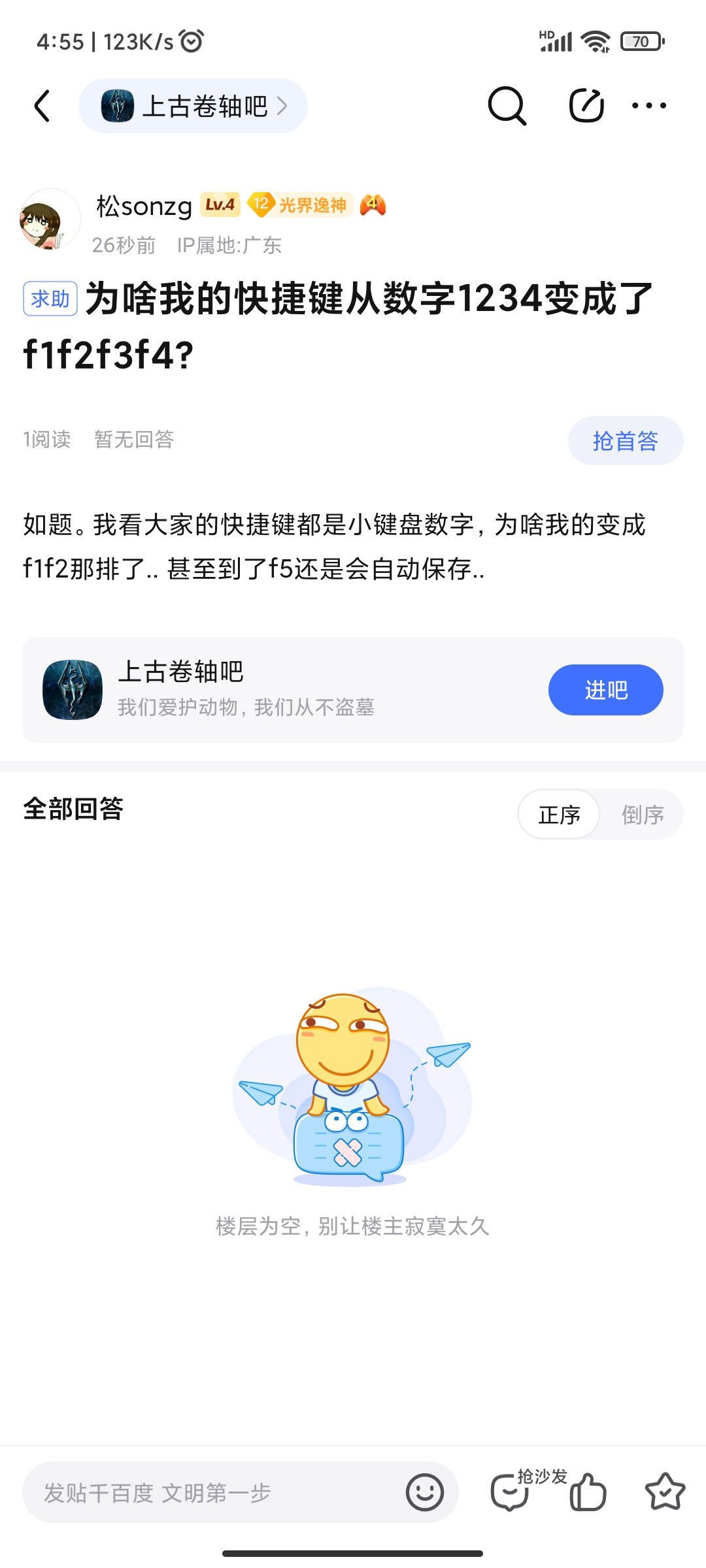Tap the 求助 tag
Viewport: 706px width, 1568px height.
click(x=50, y=299)
